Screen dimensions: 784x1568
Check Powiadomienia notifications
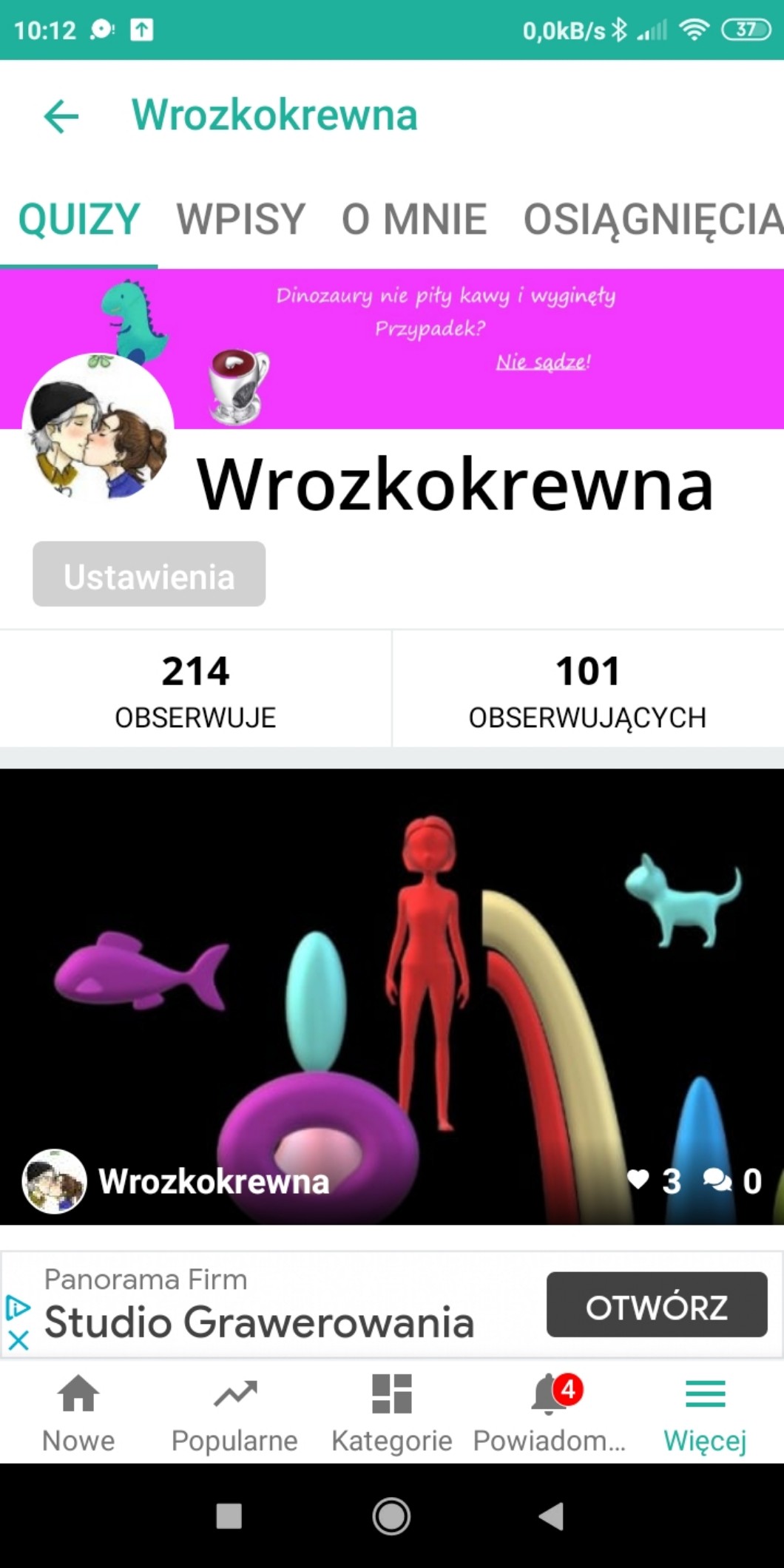(550, 1412)
